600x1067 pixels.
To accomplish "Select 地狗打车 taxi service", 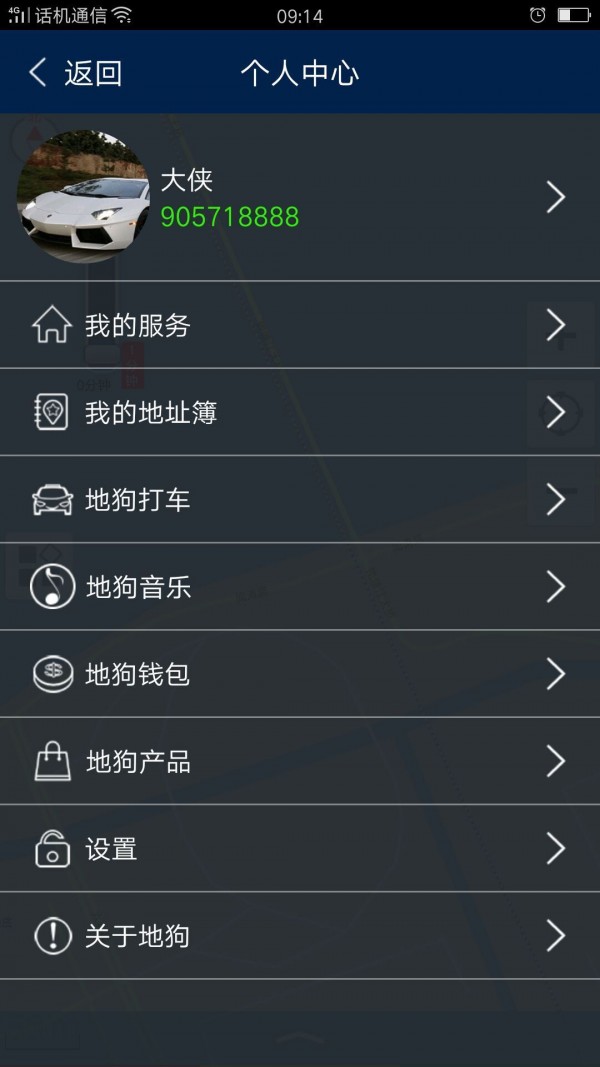I will [x=300, y=499].
